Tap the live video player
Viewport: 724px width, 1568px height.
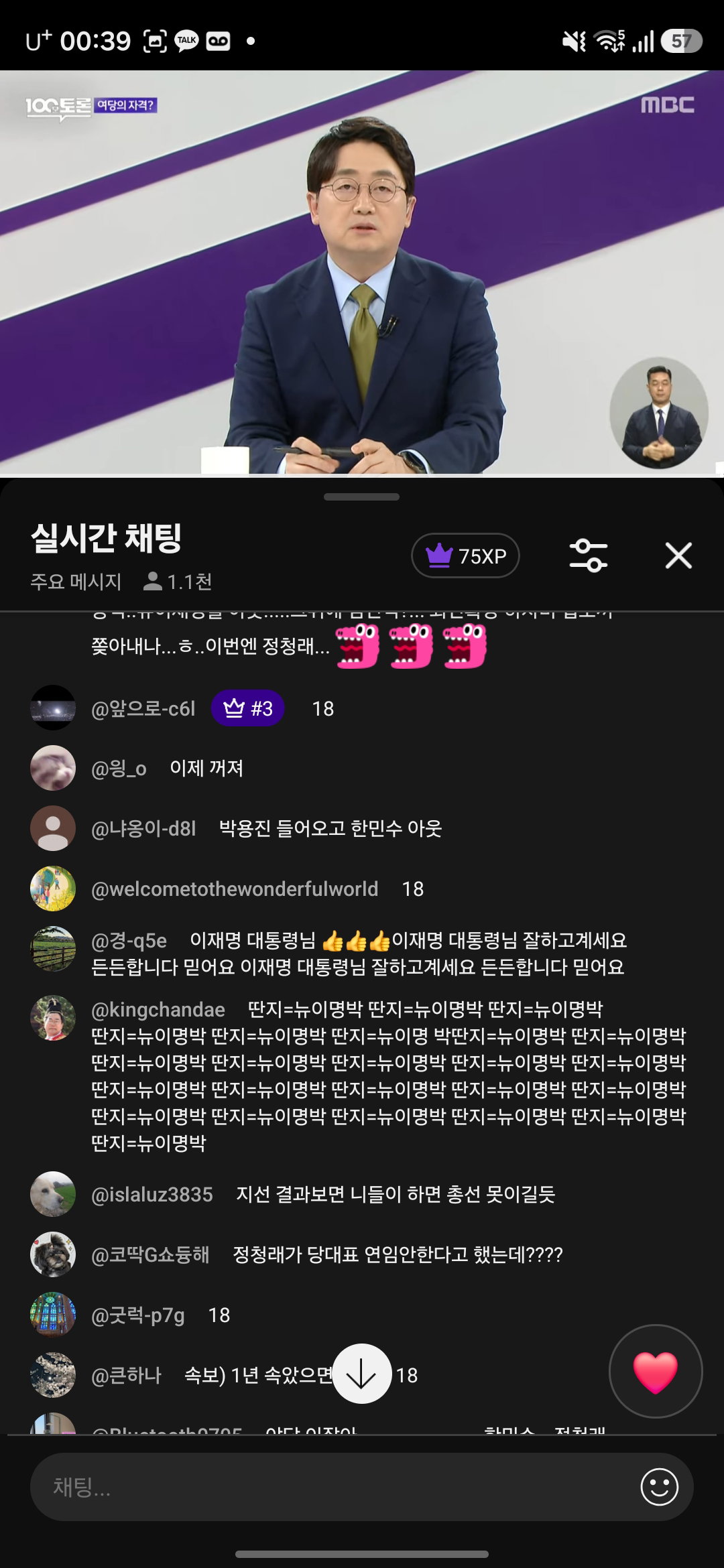(362, 272)
